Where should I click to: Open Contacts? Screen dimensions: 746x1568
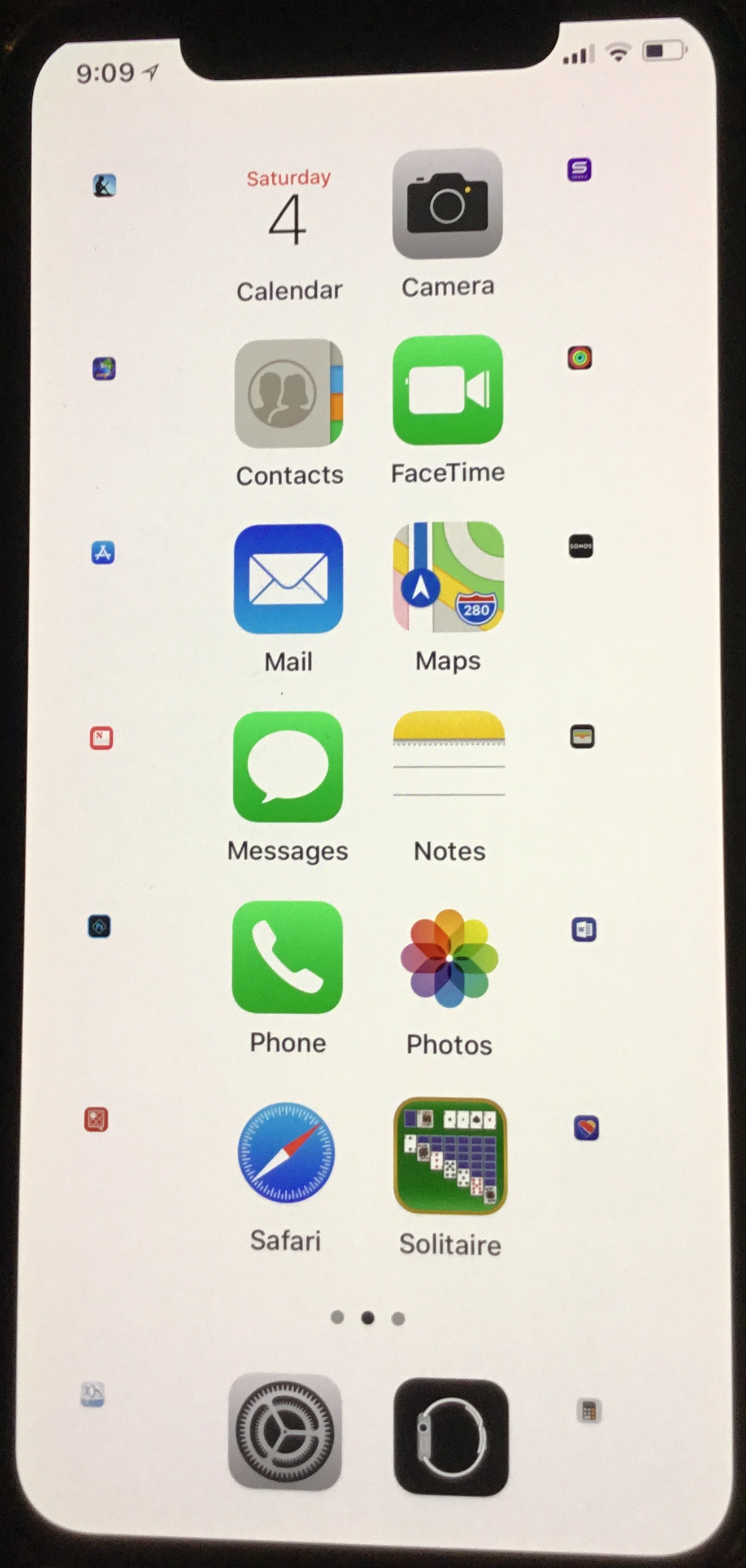[289, 393]
